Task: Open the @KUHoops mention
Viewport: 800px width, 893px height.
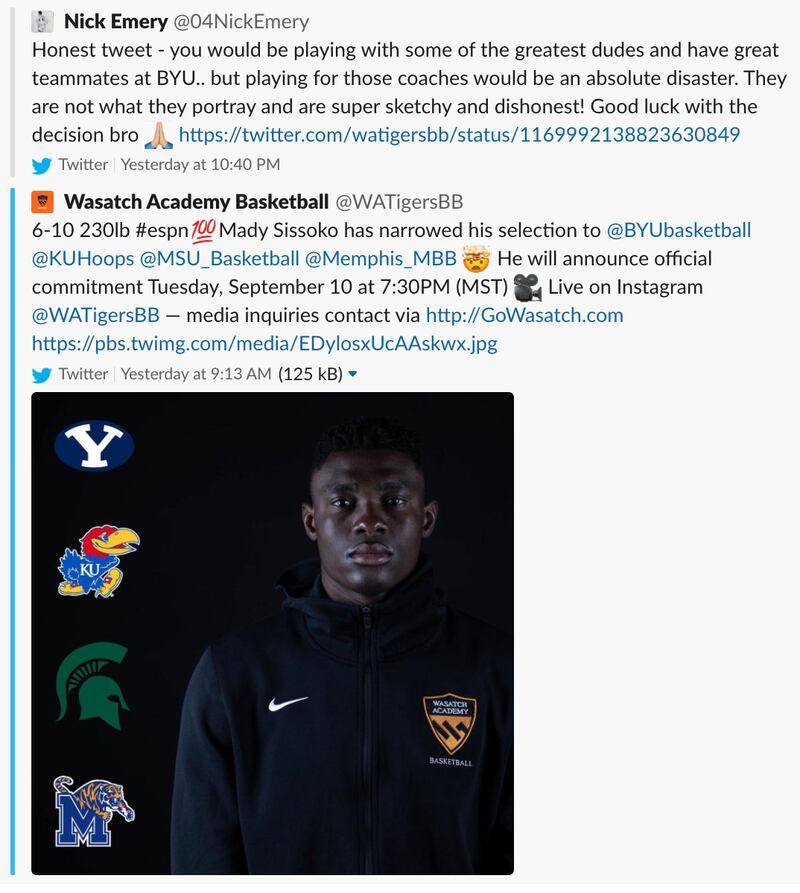Action: coord(83,259)
